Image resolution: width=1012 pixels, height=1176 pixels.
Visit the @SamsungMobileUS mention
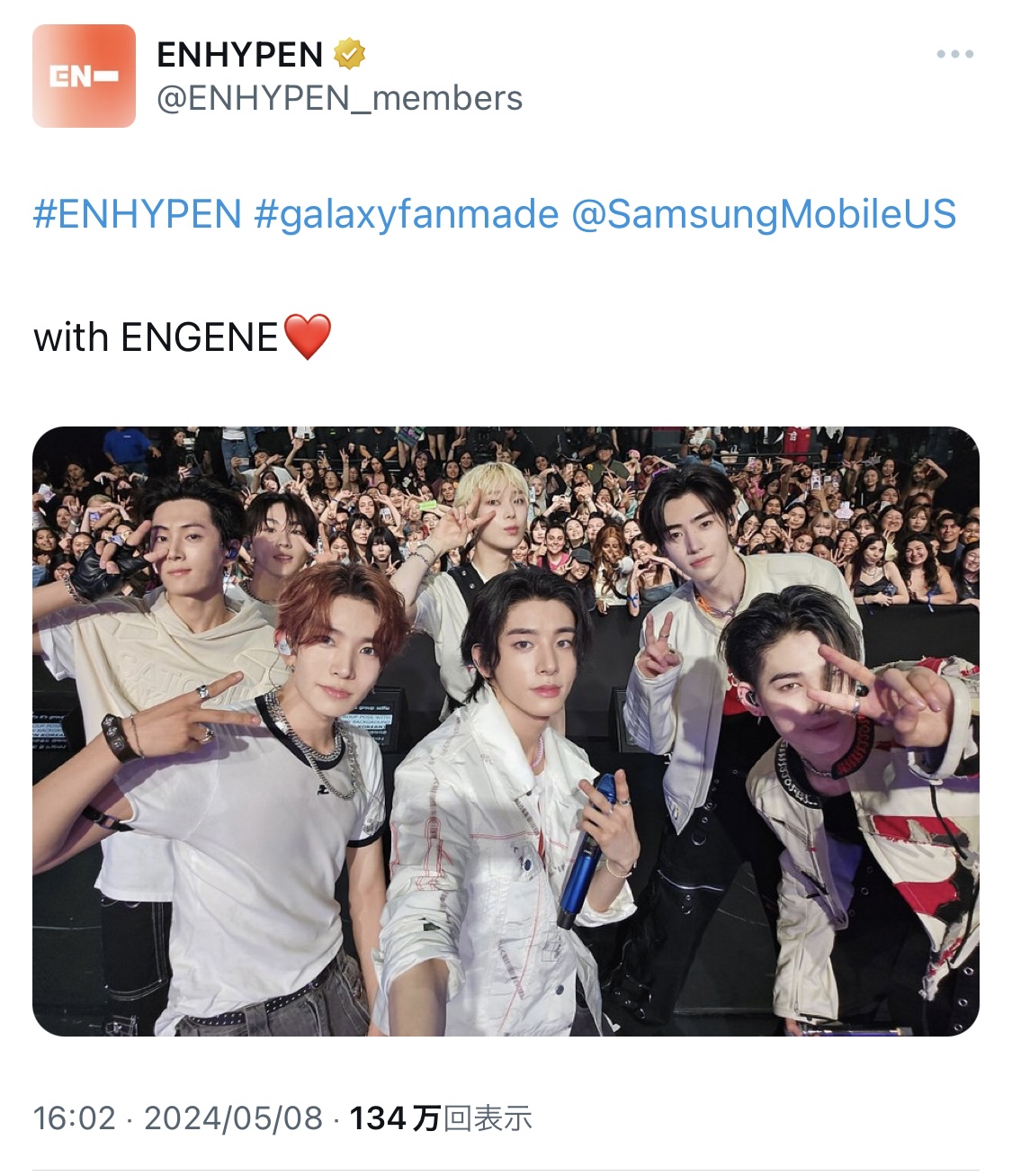[763, 215]
